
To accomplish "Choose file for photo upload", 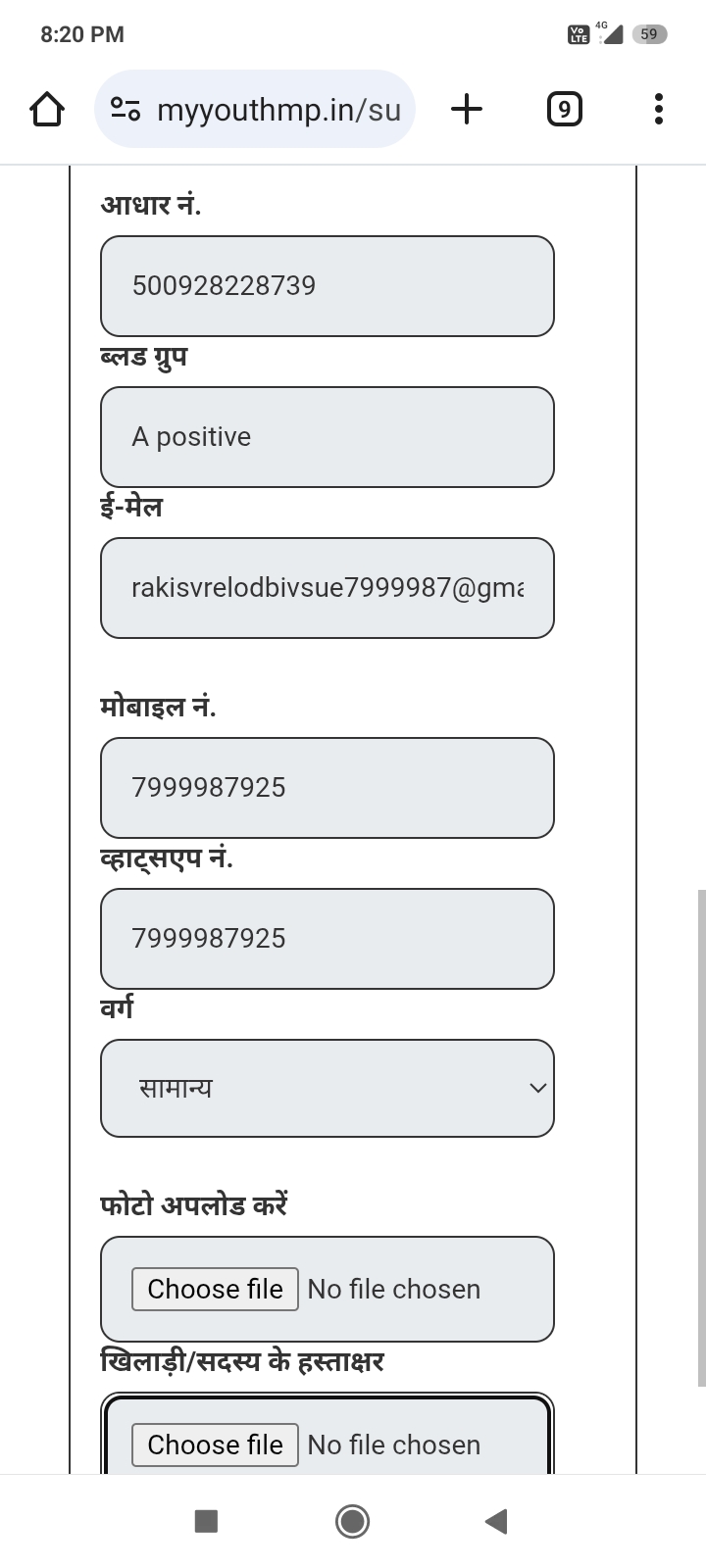I will pyautogui.click(x=215, y=1289).
